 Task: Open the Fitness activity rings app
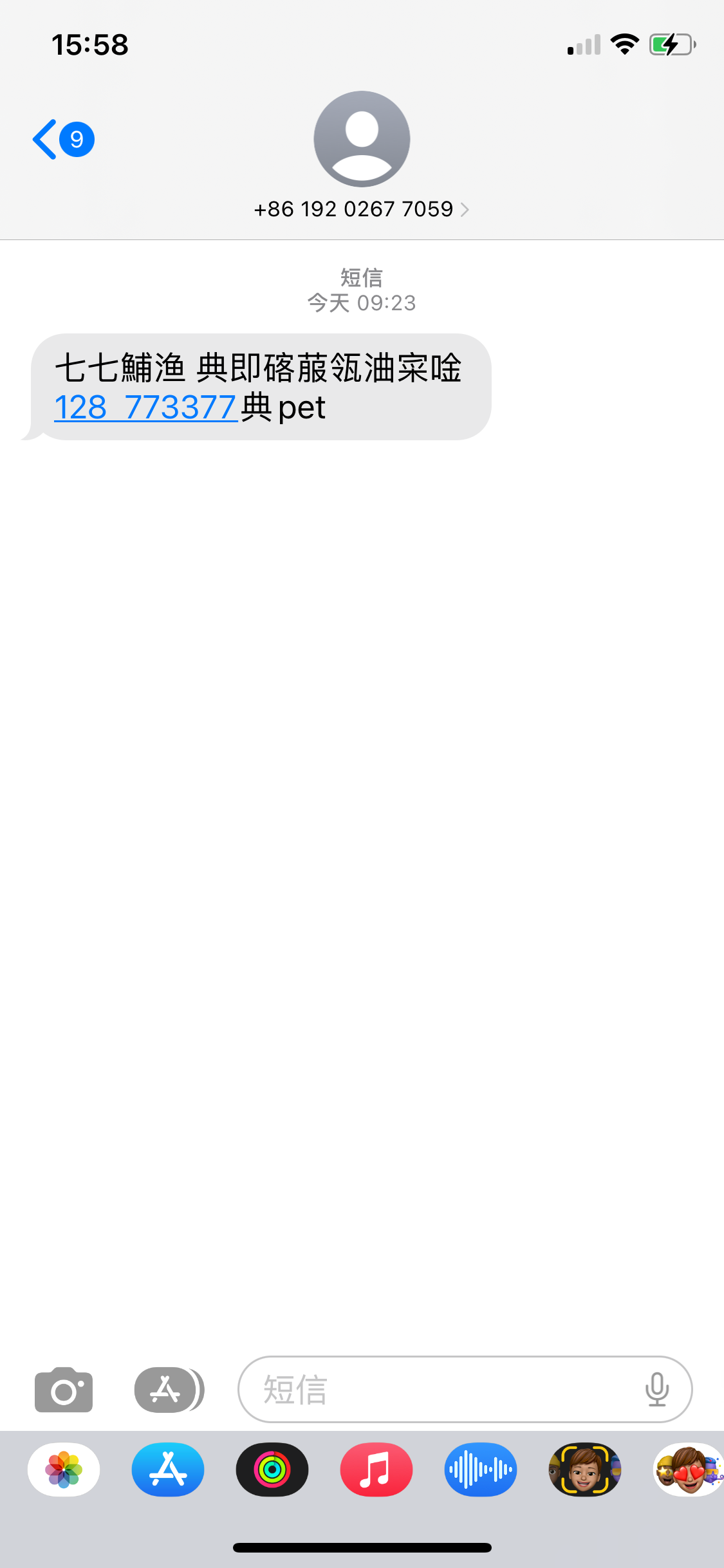pyautogui.click(x=272, y=1470)
